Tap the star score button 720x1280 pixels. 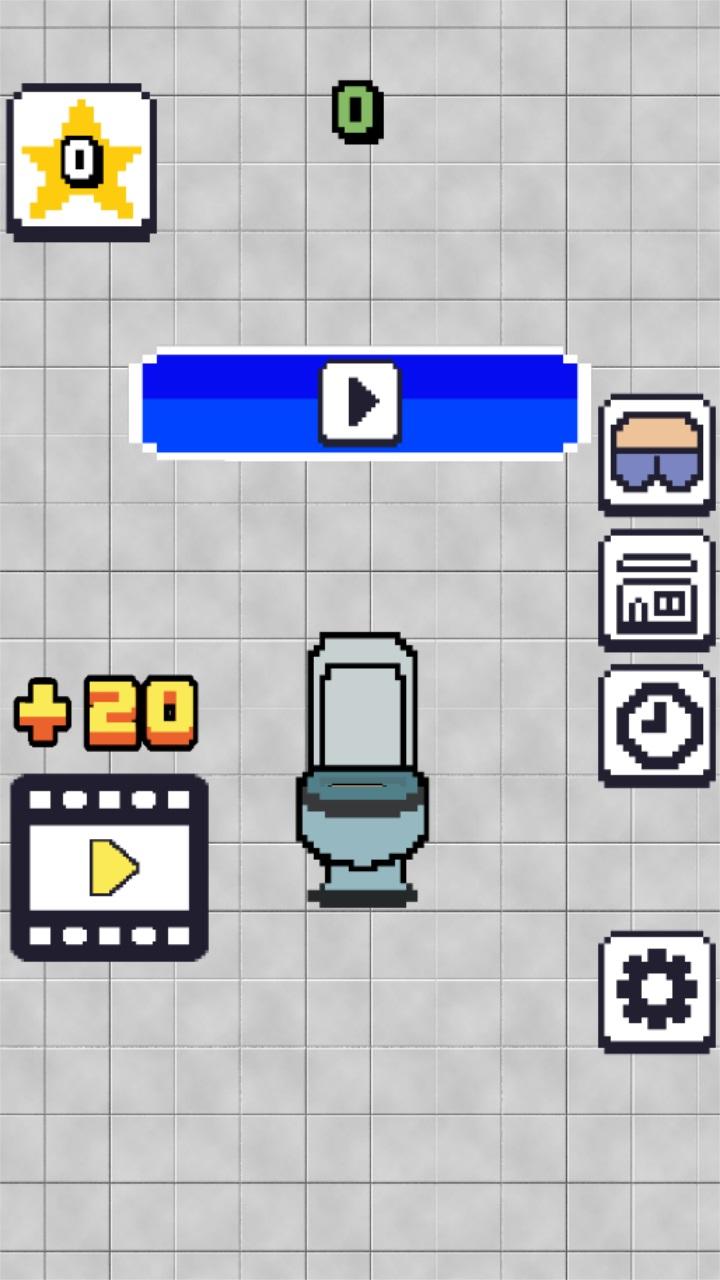click(81, 164)
